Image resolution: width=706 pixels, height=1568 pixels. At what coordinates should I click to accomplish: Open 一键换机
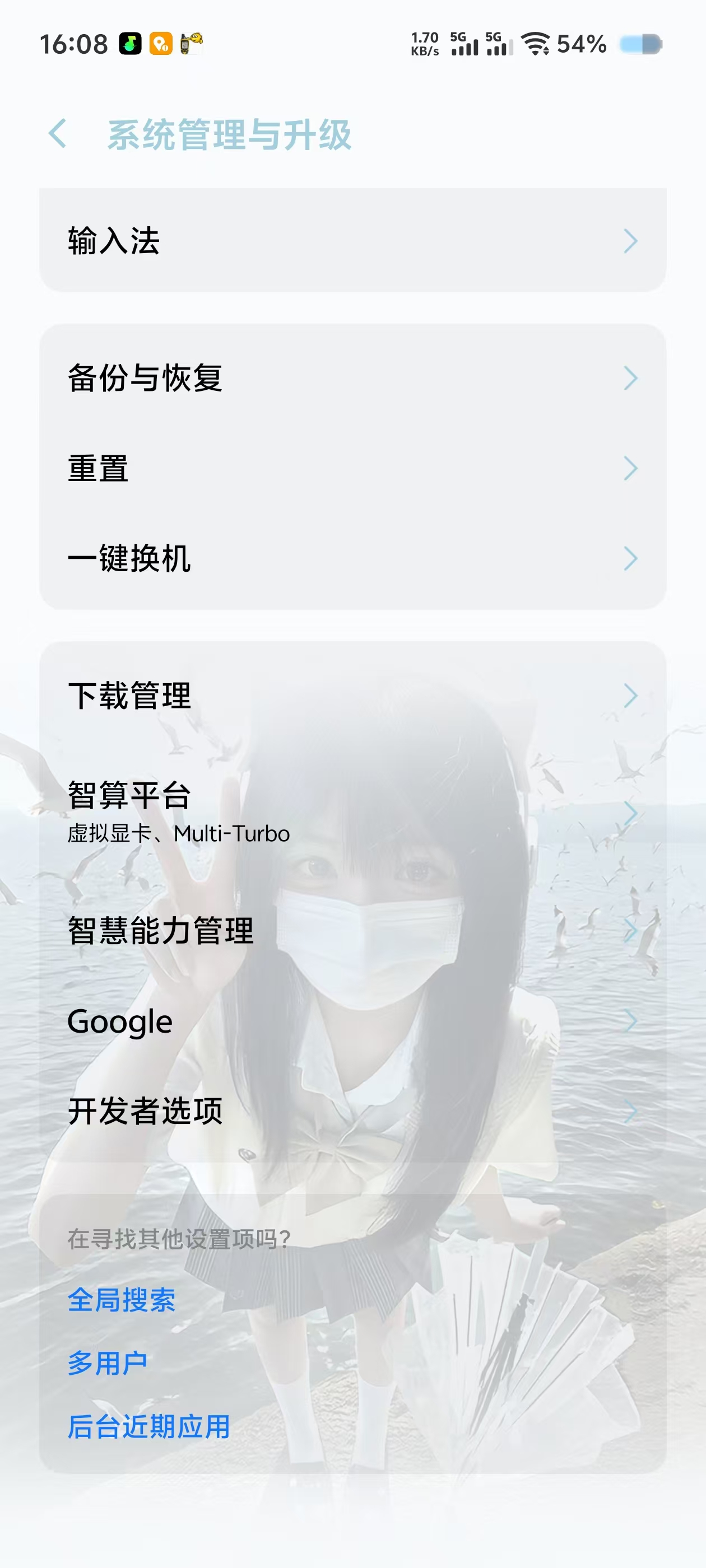(x=352, y=558)
